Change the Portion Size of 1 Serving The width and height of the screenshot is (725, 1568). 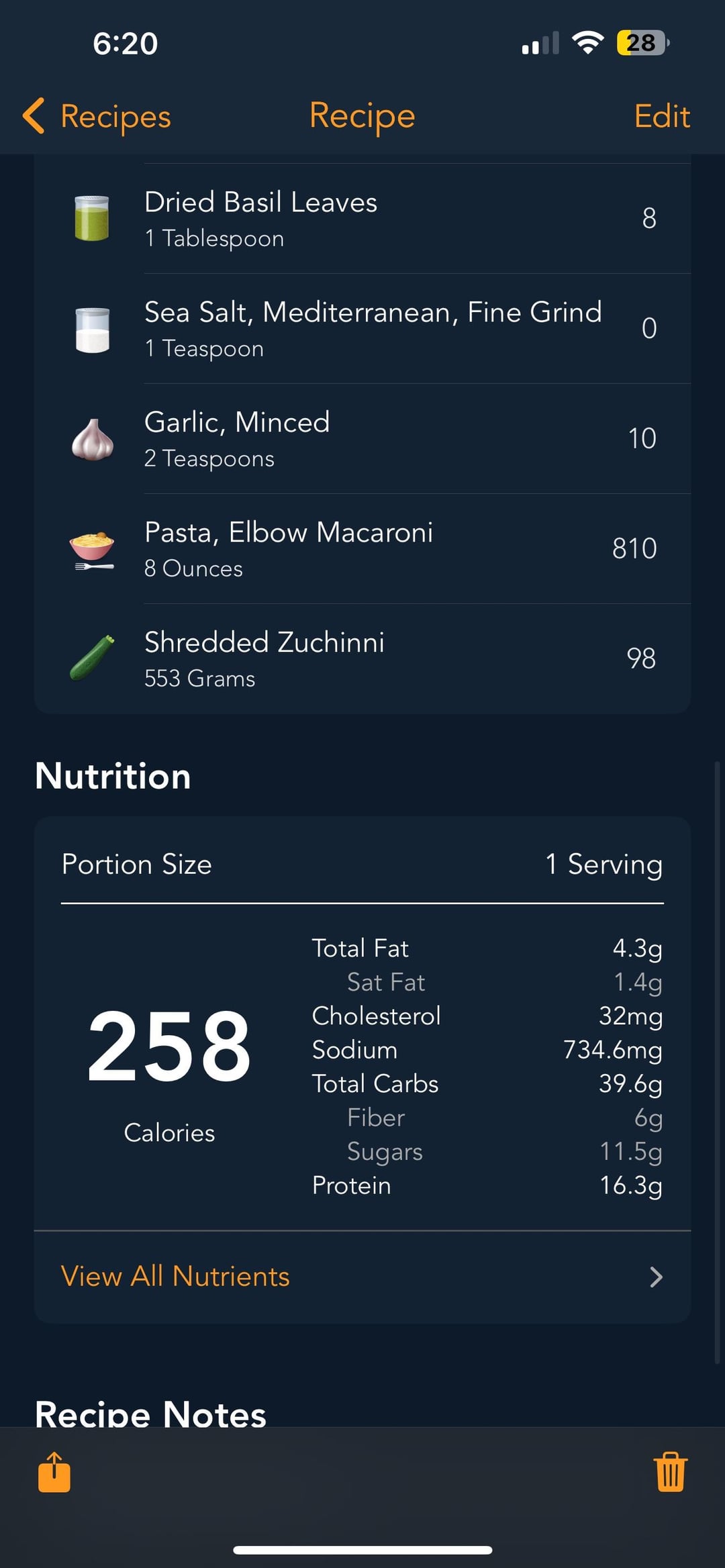(x=362, y=864)
